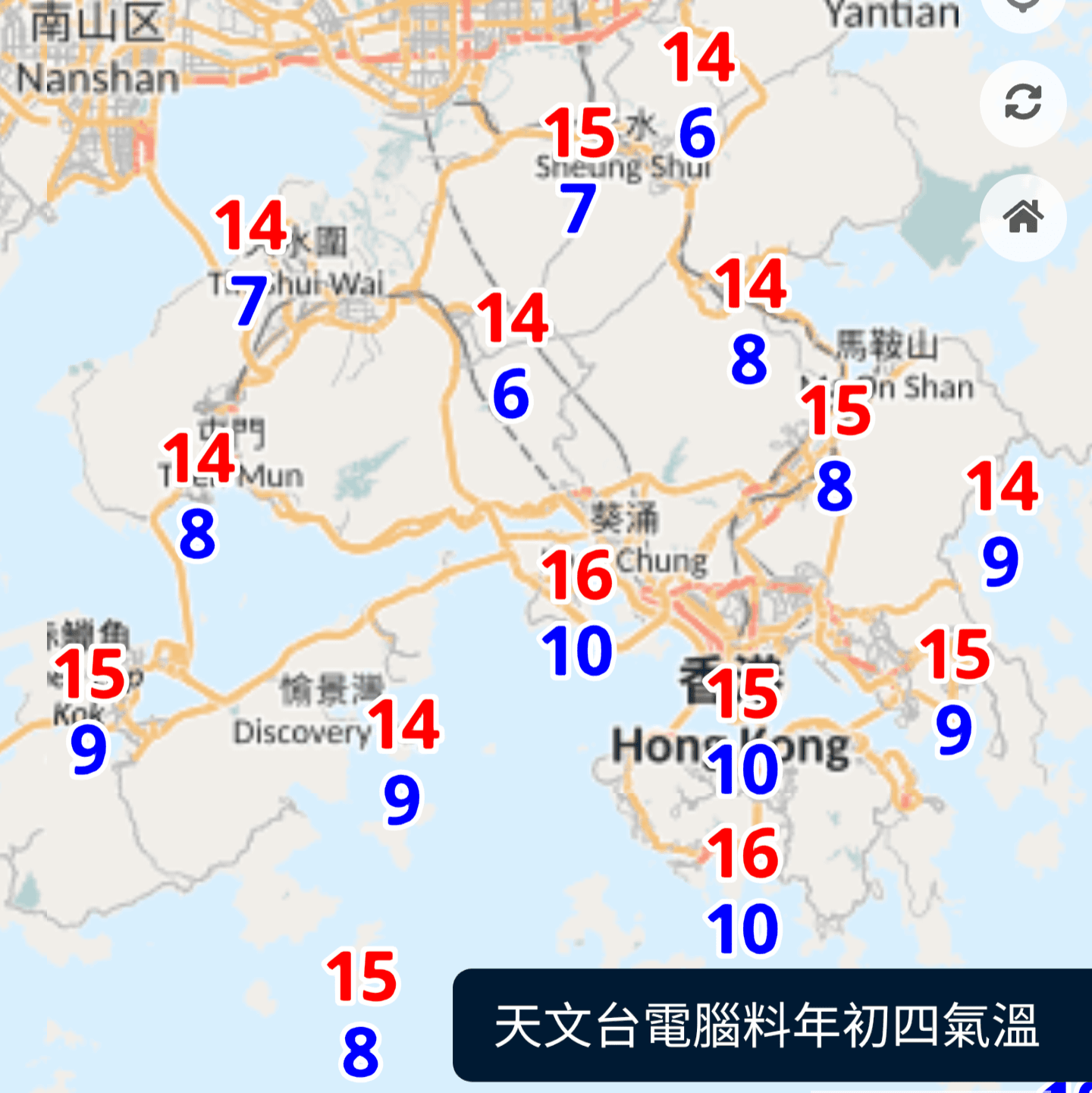Screen dimensions: 1092x1093
Task: Refresh the temperature forecast map
Action: (1022, 102)
